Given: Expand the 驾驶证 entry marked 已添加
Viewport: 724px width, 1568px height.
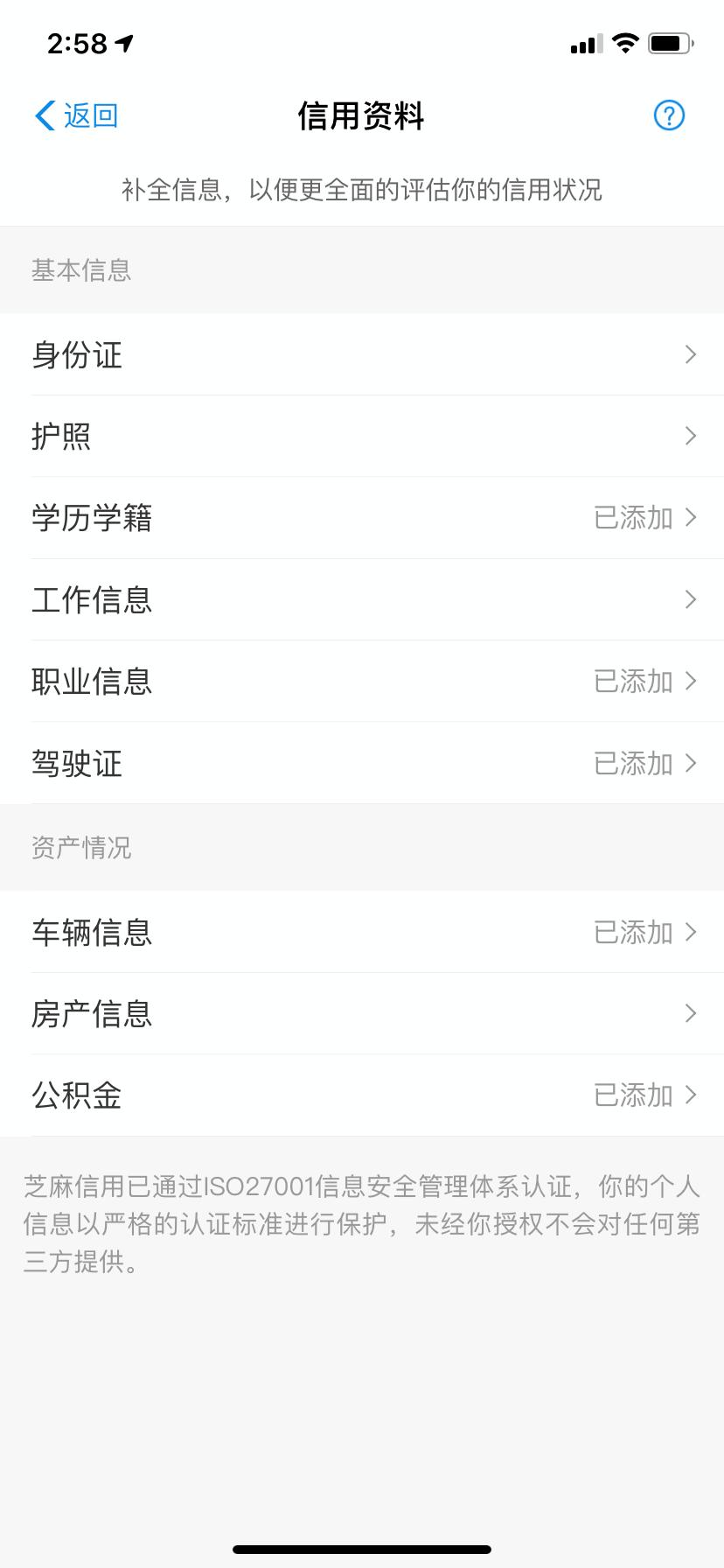Looking at the screenshot, I should point(633,763).
